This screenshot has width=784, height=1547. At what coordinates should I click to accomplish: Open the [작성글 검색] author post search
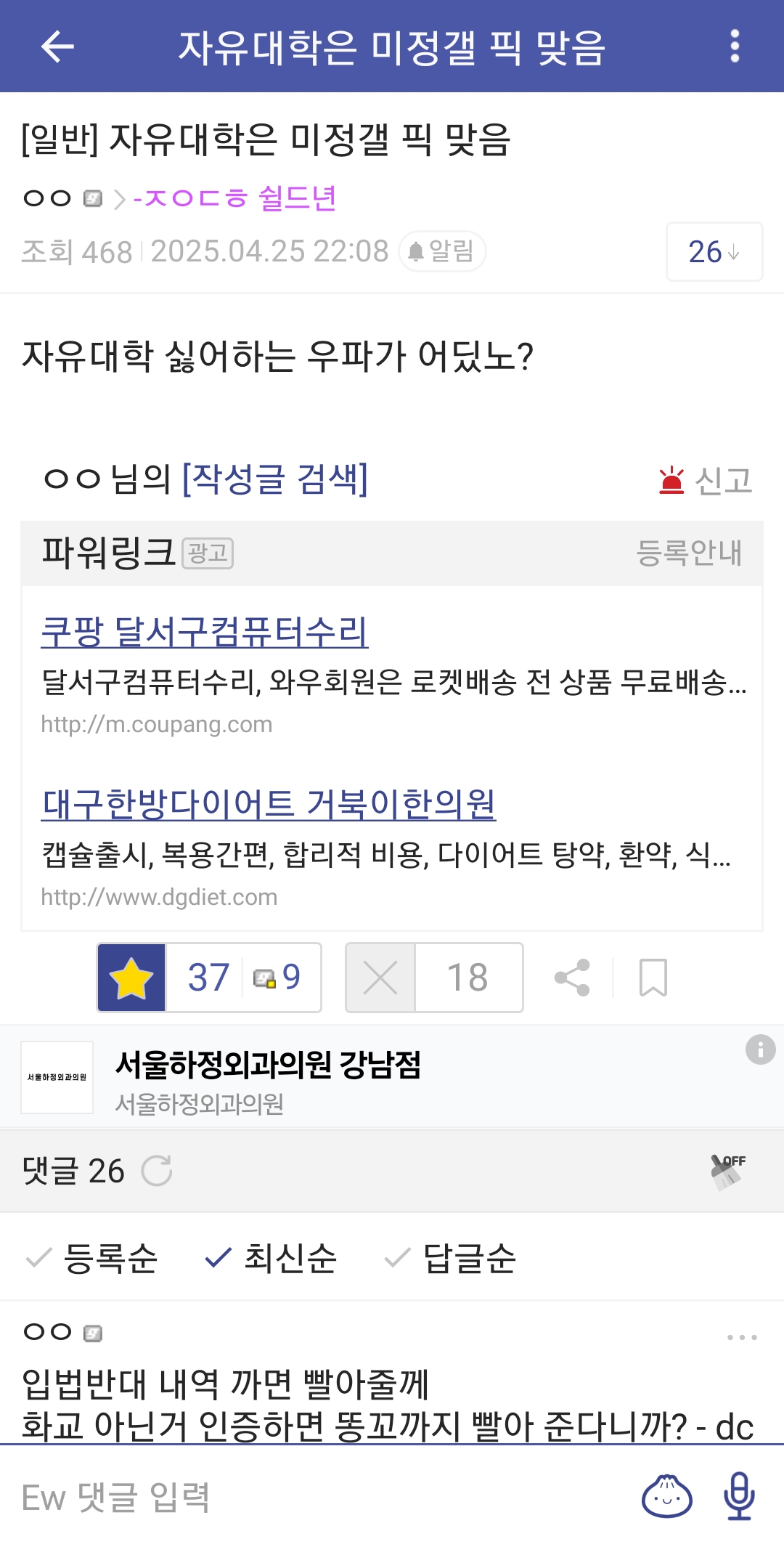click(274, 479)
